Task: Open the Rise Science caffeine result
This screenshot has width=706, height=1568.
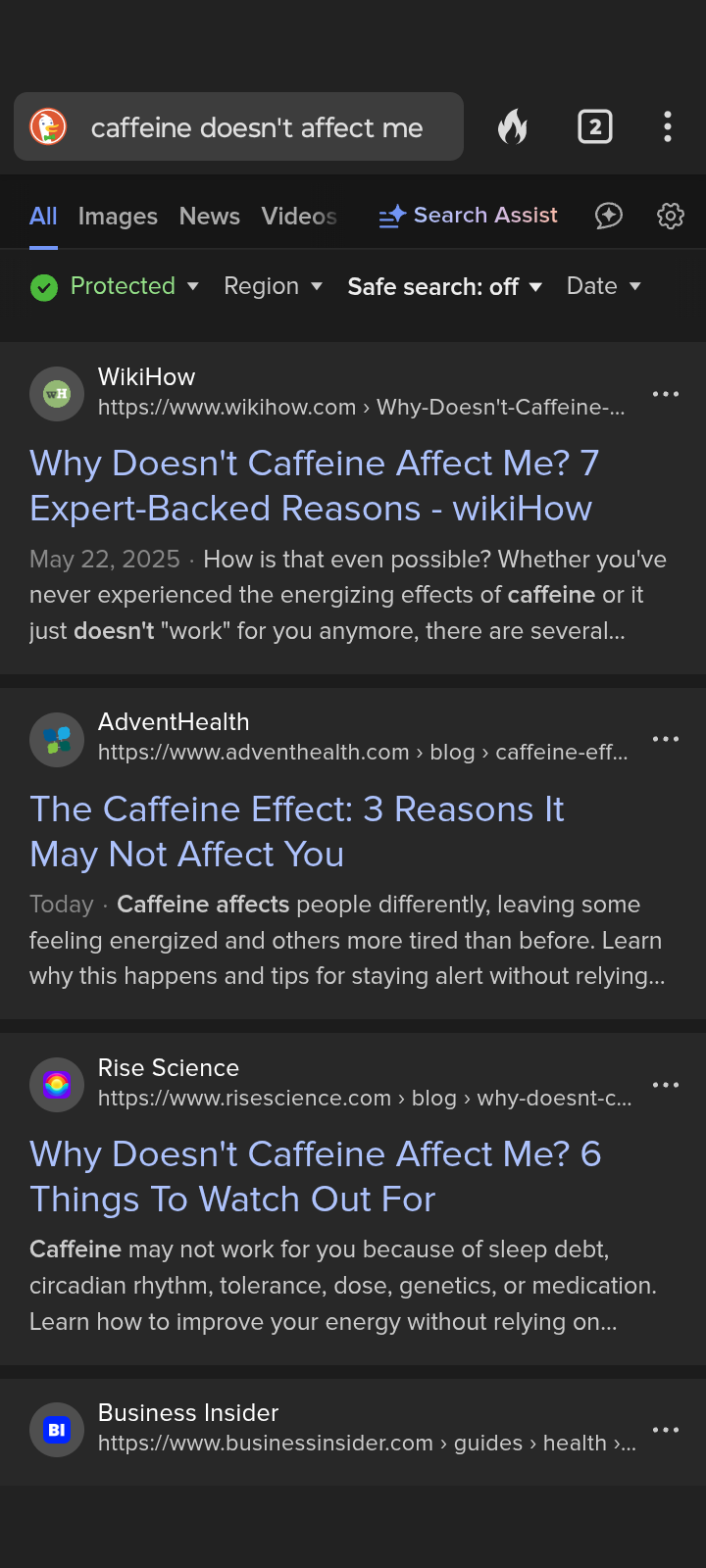Action: coord(315,1176)
